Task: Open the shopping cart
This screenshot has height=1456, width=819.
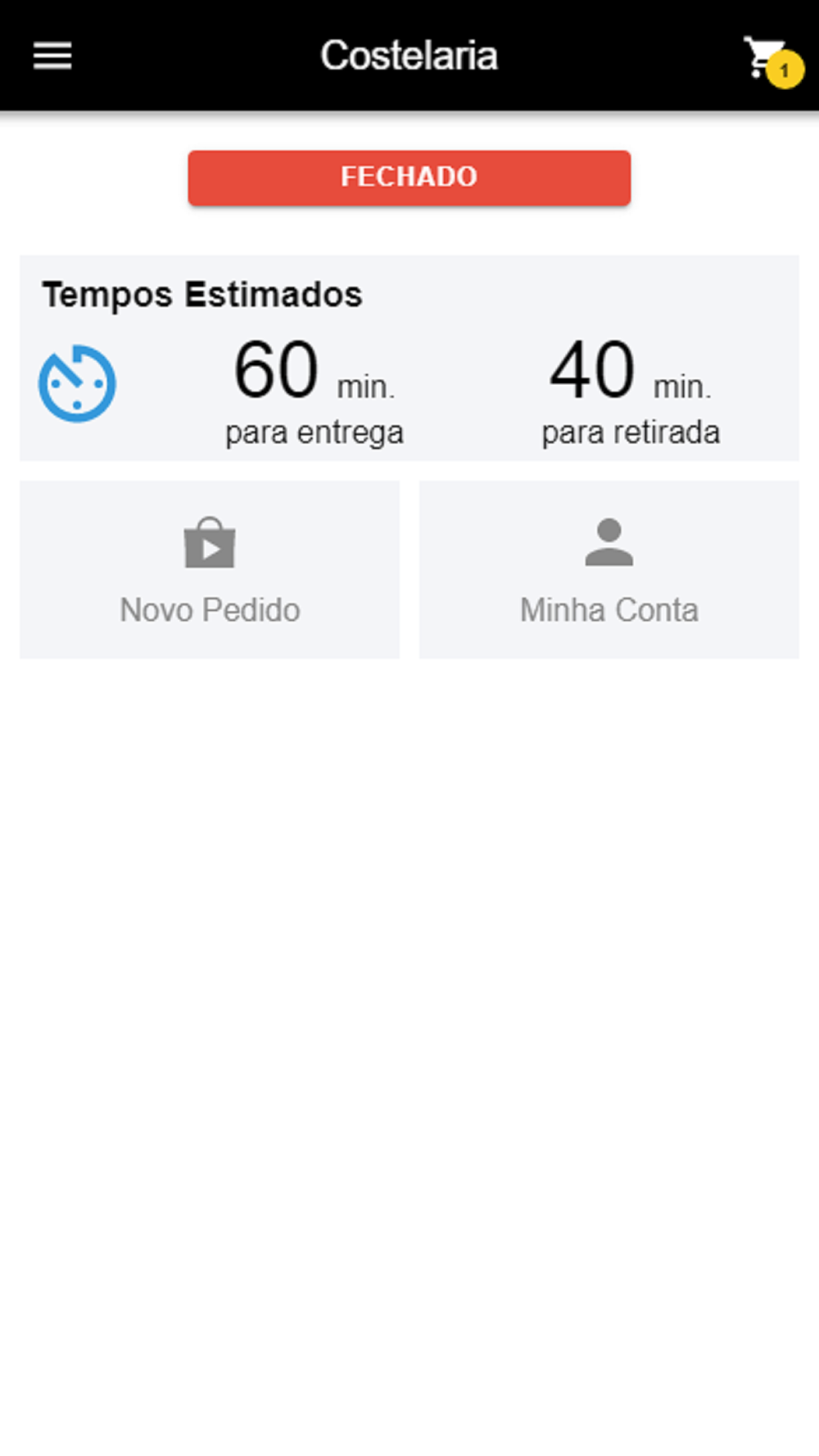Action: (x=771, y=61)
